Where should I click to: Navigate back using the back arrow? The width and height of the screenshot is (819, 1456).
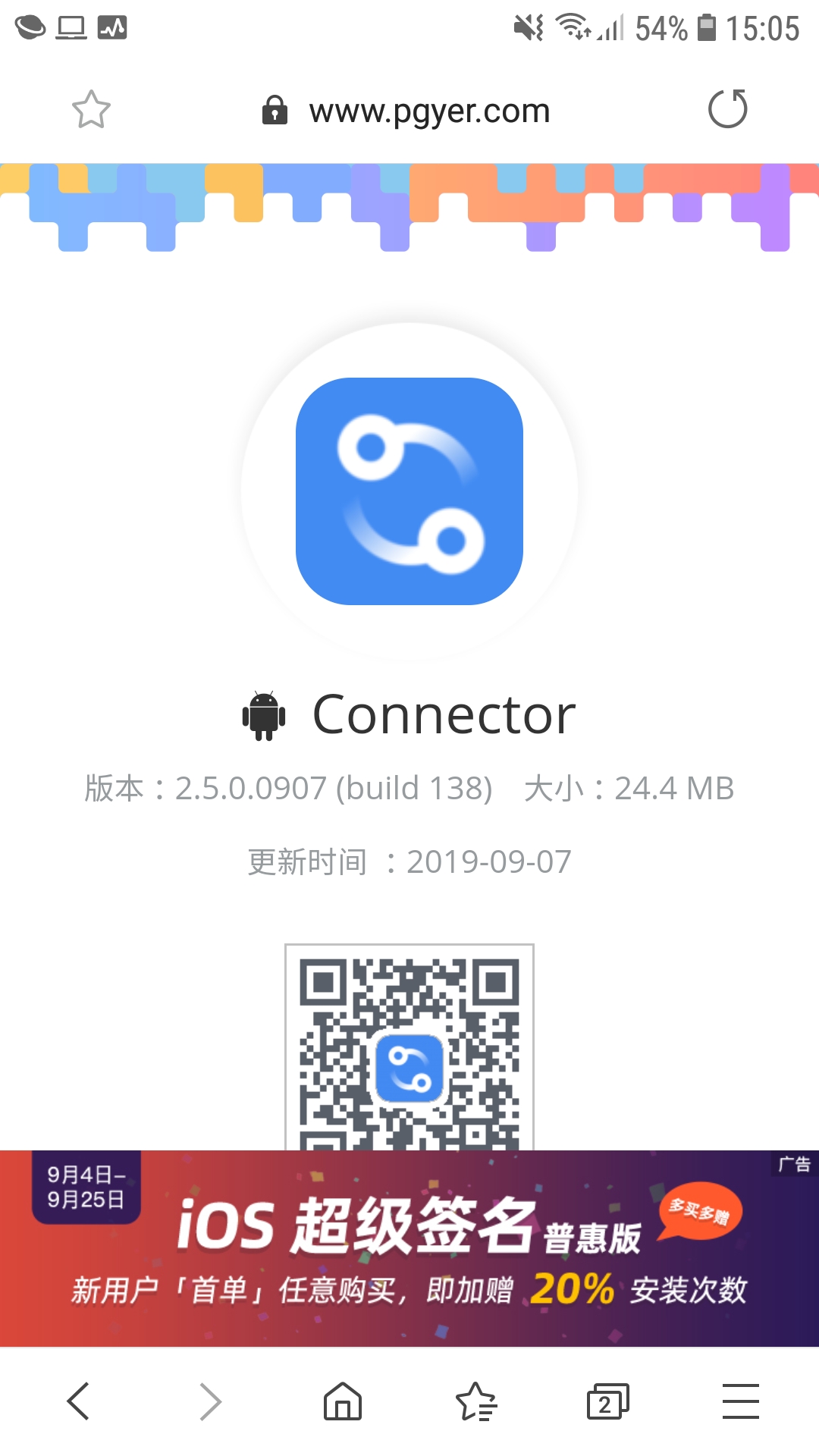point(79,1401)
